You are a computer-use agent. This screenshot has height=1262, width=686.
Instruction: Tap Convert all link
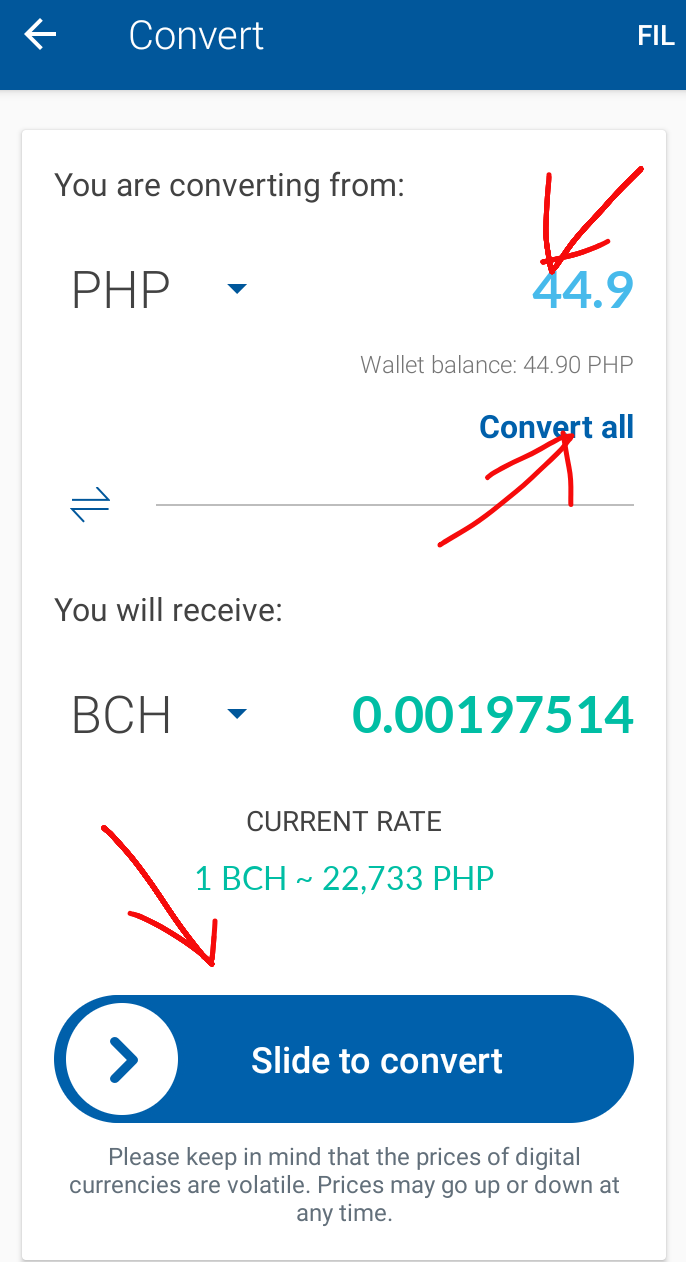point(557,427)
